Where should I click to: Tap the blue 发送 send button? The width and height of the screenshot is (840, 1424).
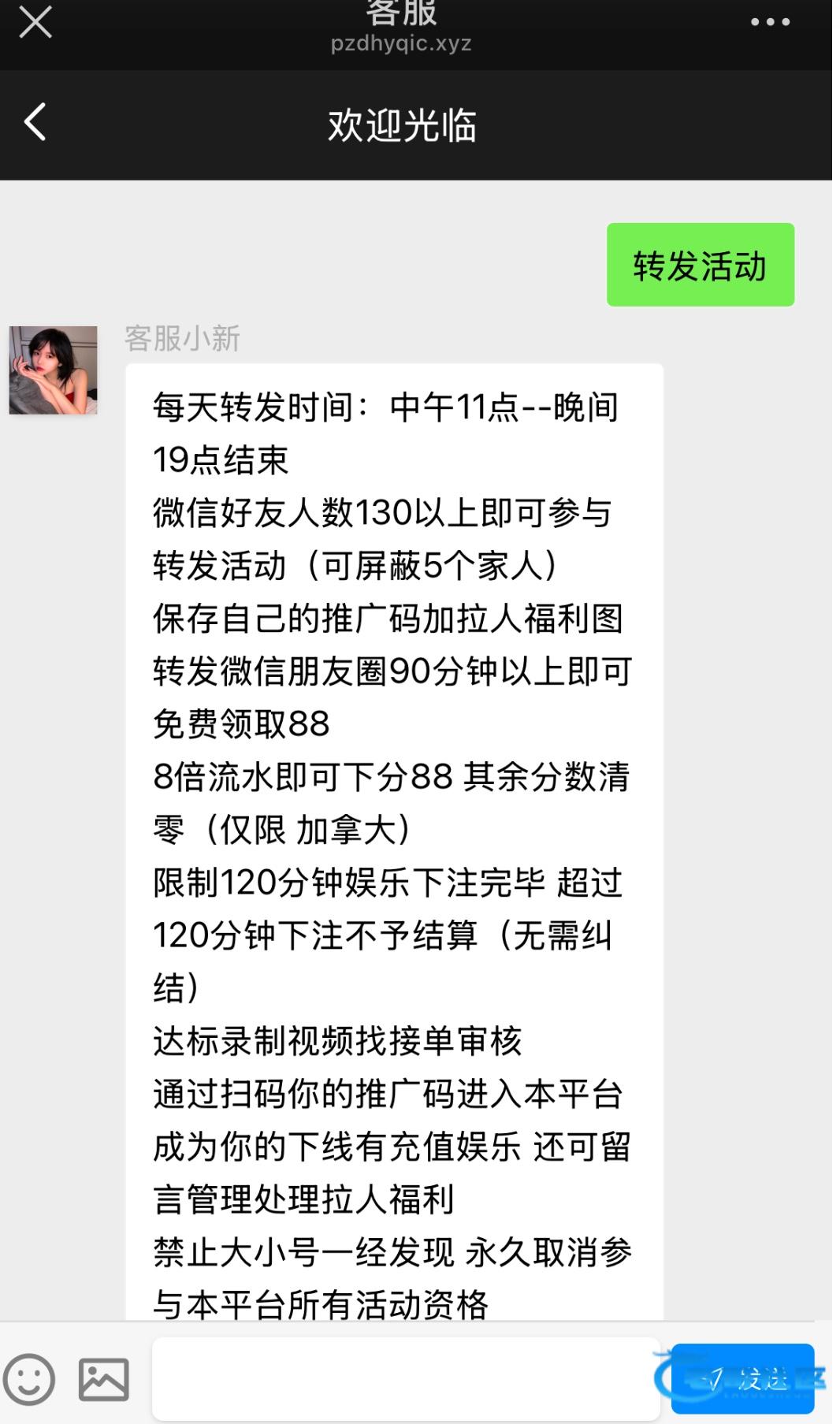742,1378
